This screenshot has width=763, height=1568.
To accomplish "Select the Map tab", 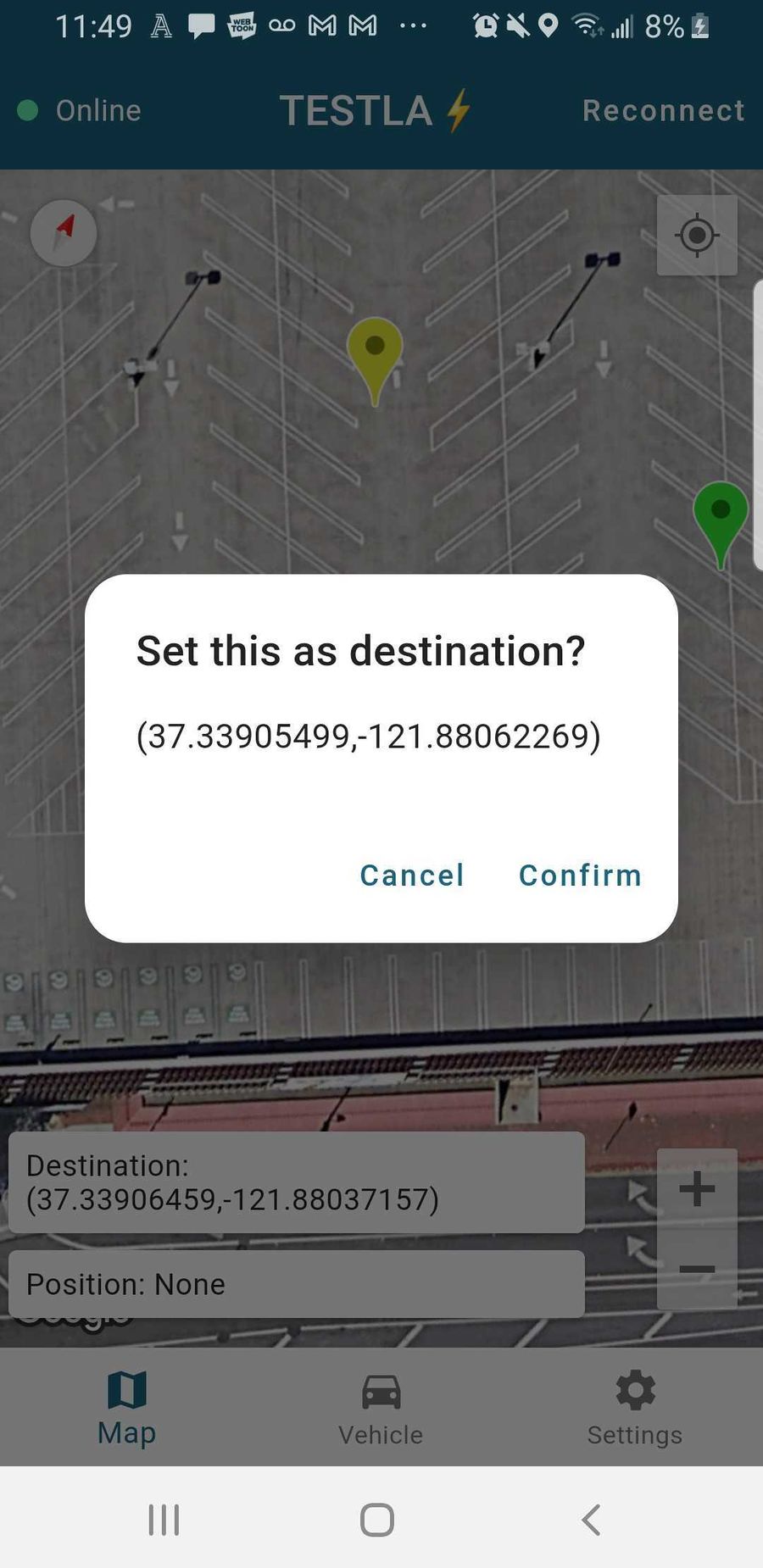I will (x=127, y=1409).
